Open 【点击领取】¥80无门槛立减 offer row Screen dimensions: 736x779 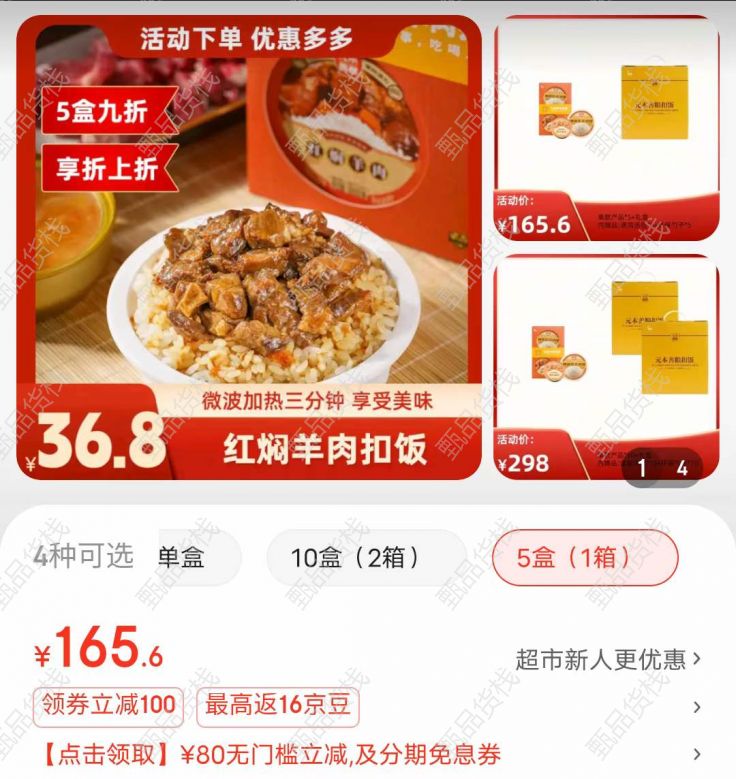point(270,754)
